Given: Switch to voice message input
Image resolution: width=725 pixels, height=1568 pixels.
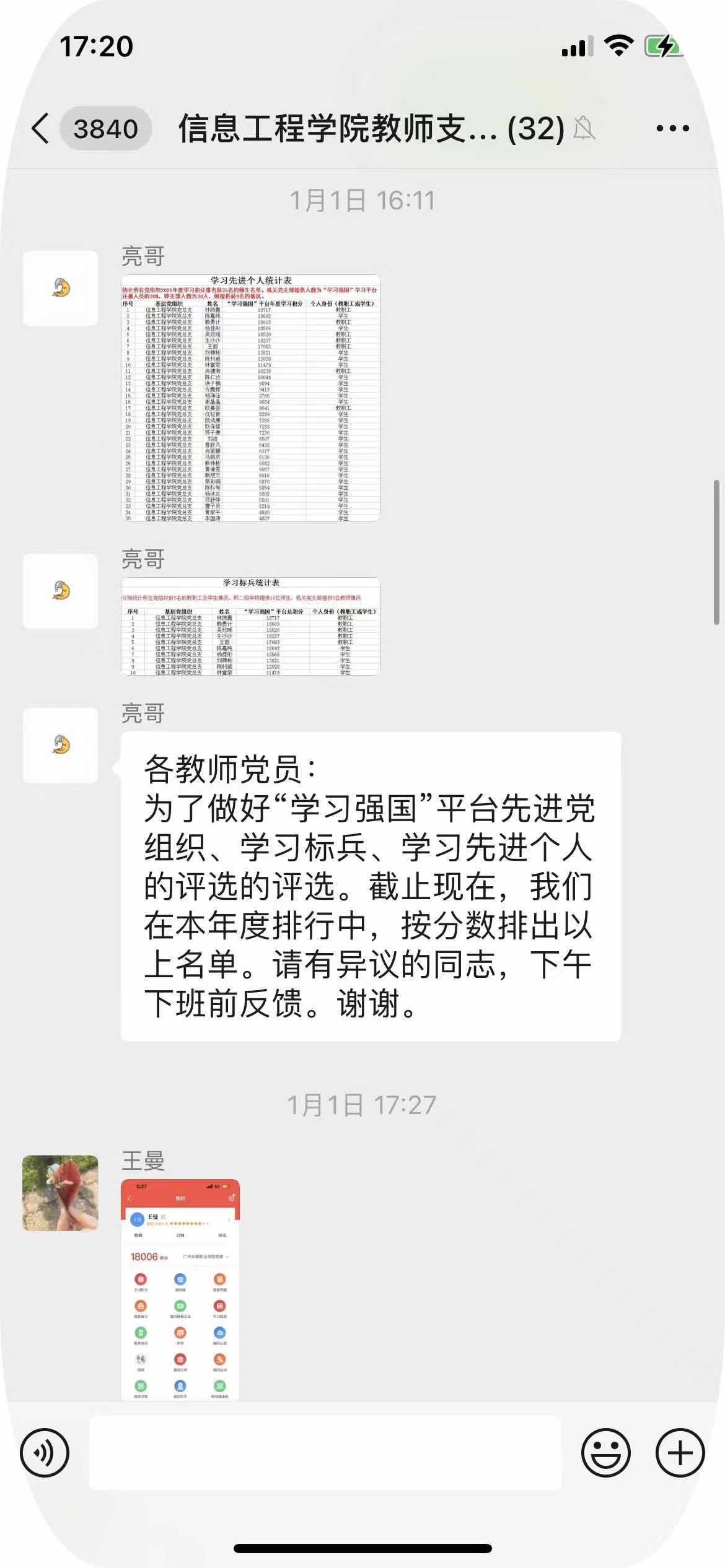Looking at the screenshot, I should (45, 1453).
